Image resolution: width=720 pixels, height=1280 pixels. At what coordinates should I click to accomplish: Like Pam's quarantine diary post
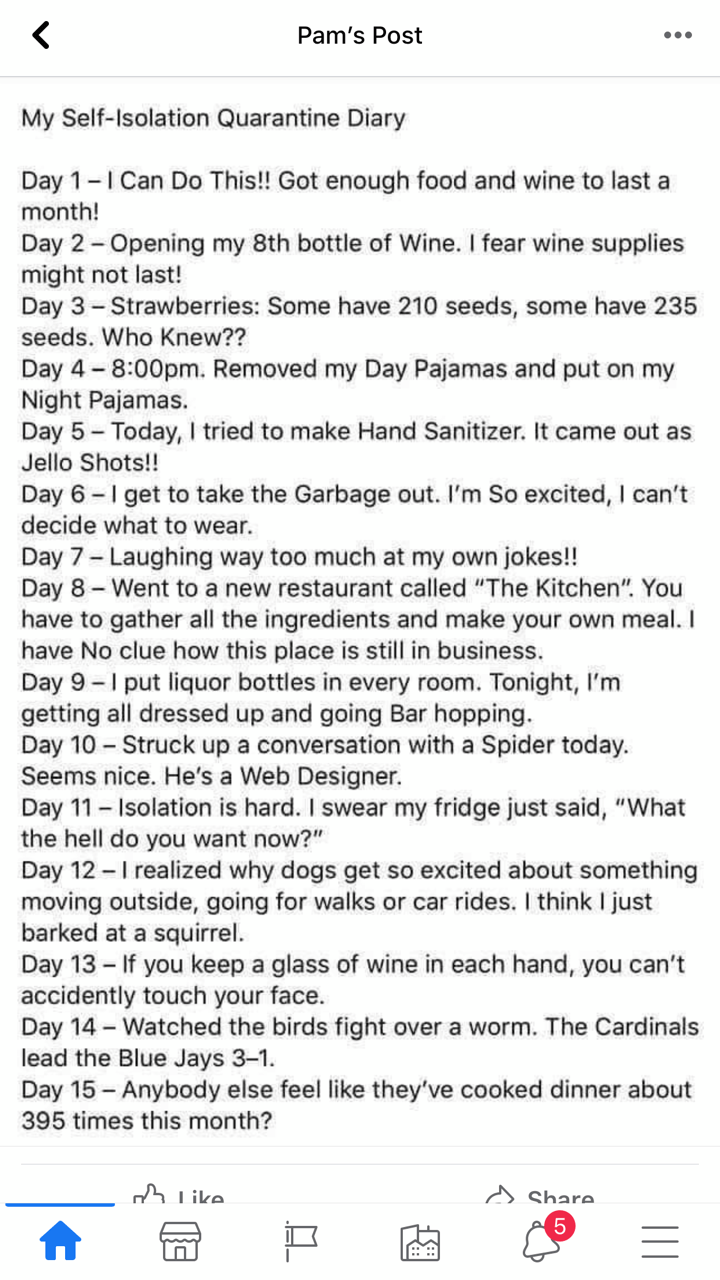click(x=180, y=1195)
